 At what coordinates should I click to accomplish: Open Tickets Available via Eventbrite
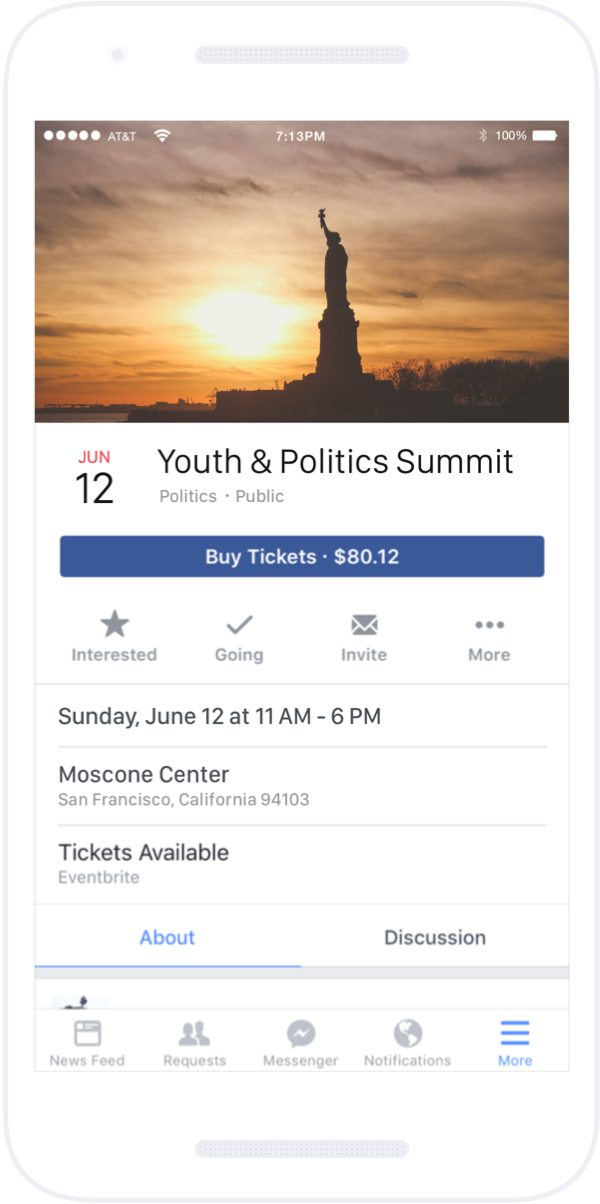tap(301, 864)
